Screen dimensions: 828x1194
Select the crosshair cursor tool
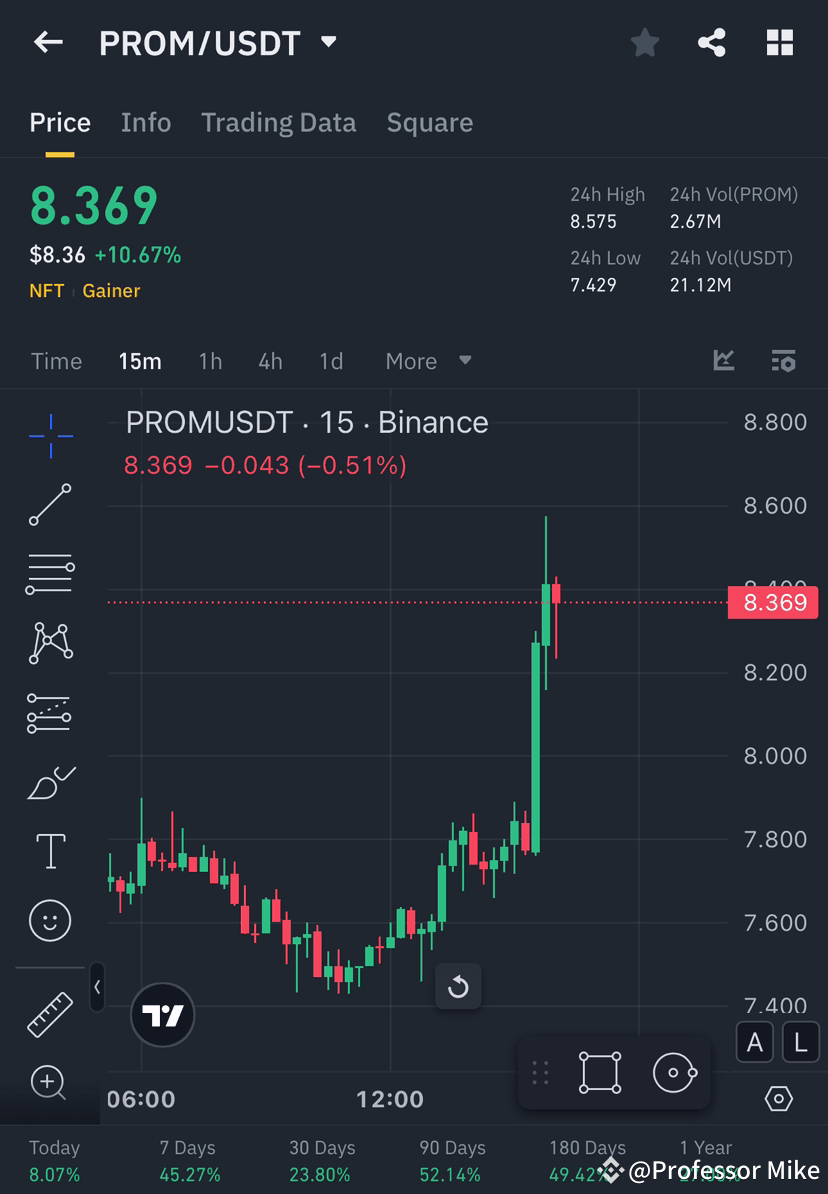tap(50, 435)
